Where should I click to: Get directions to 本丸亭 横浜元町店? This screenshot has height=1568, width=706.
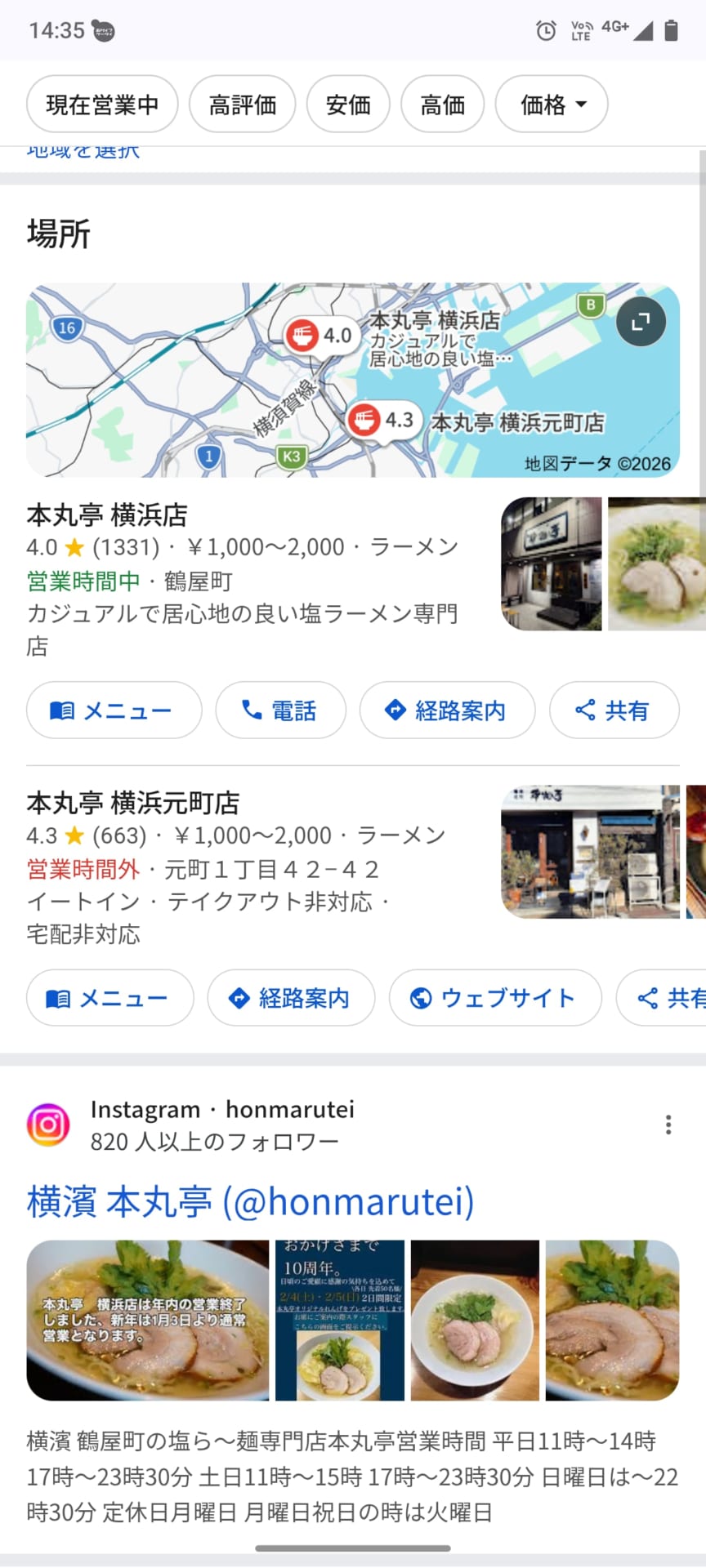coord(291,998)
